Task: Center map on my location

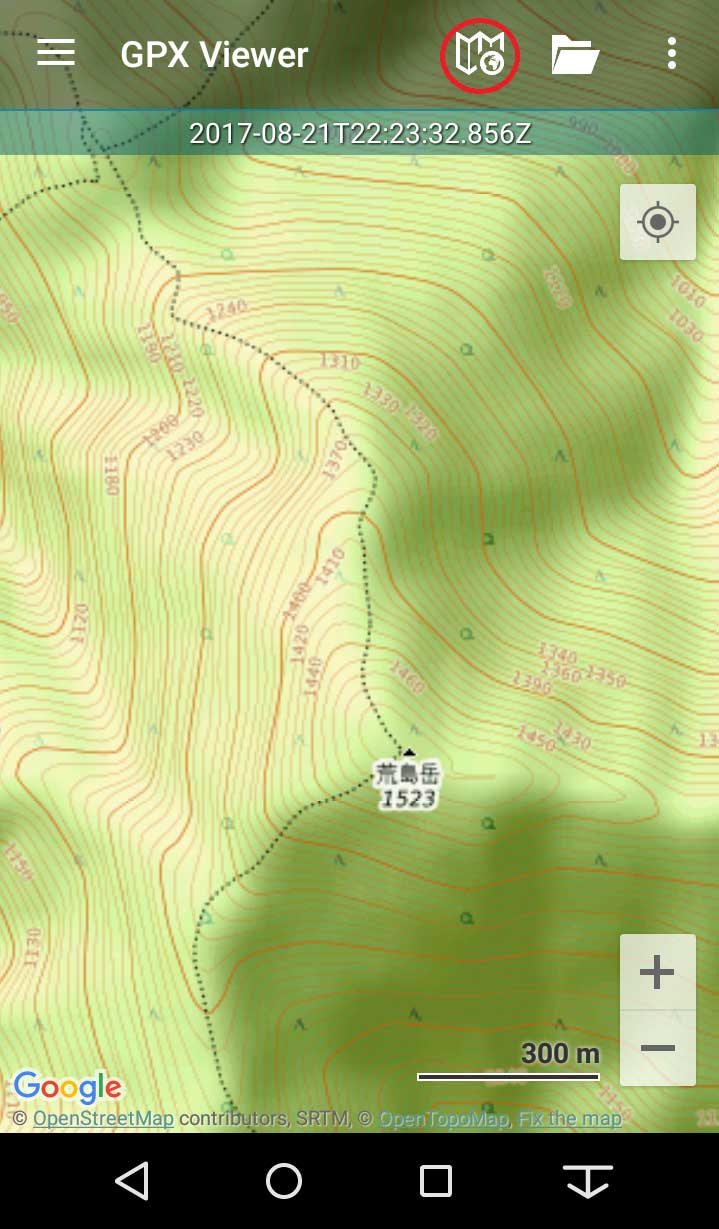Action: pyautogui.click(x=657, y=222)
